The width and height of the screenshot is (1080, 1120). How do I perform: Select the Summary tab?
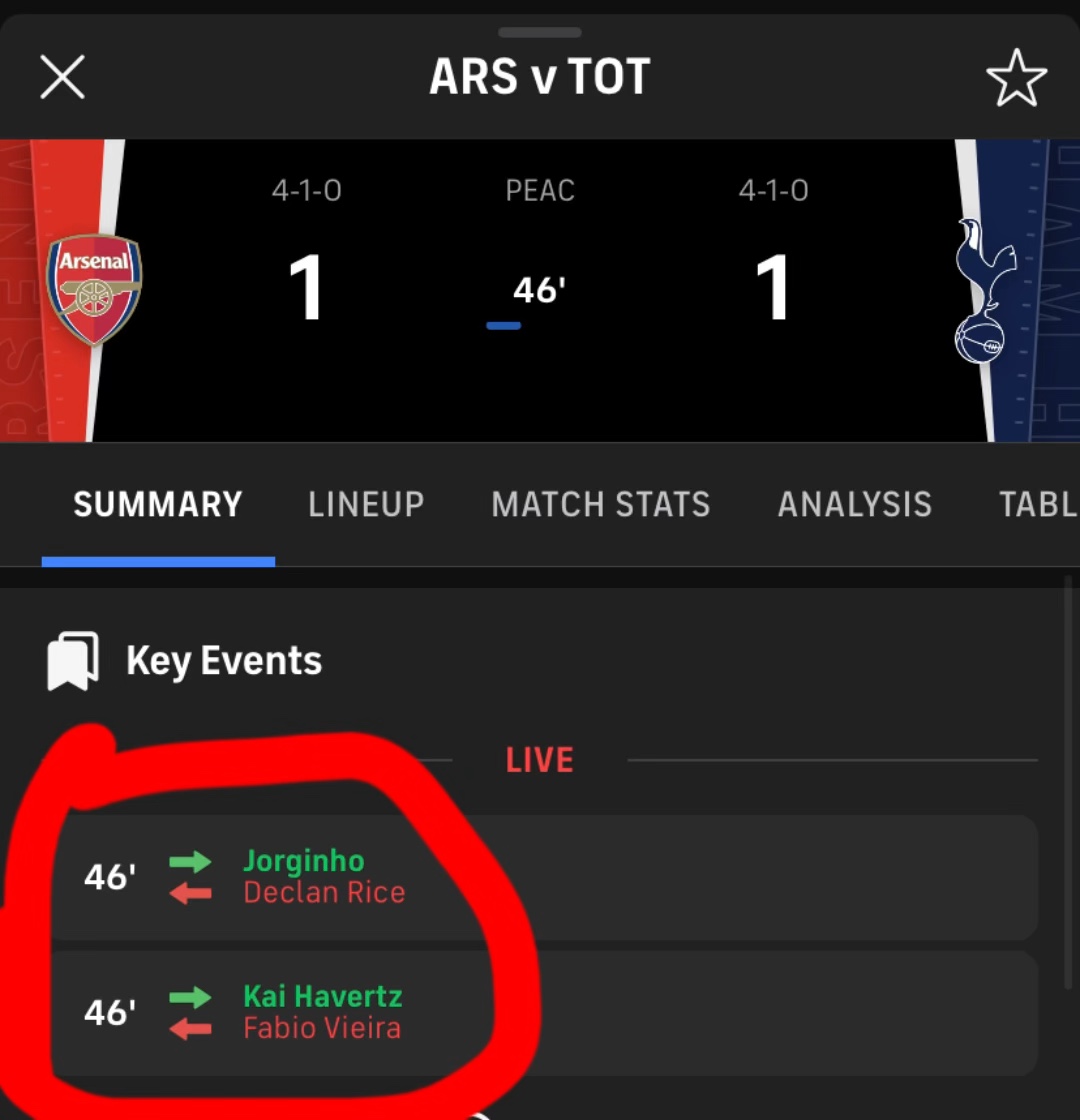[158, 504]
